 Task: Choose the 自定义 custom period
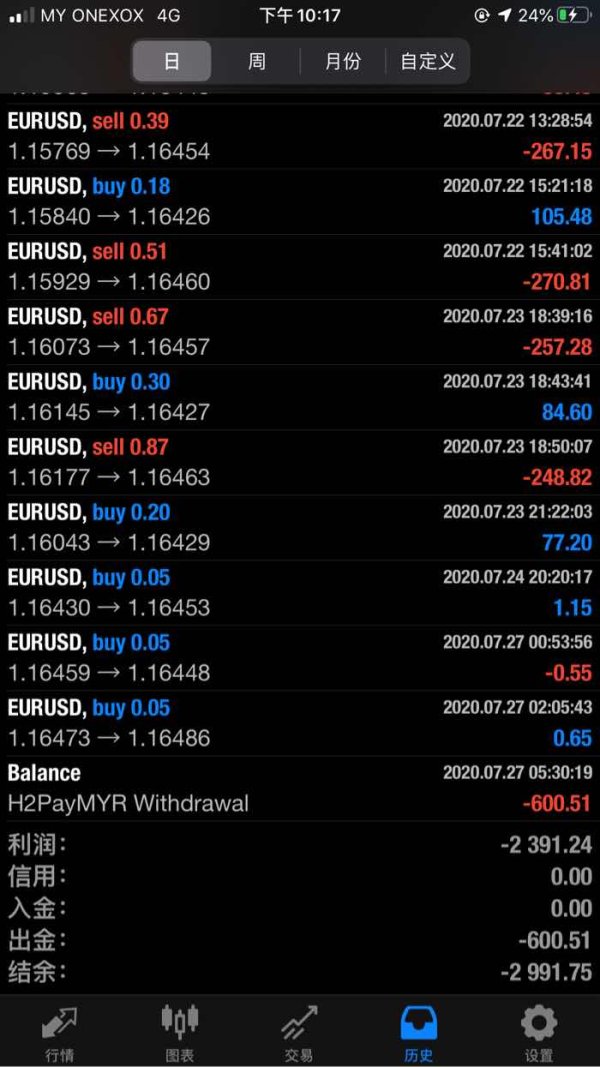tap(428, 61)
